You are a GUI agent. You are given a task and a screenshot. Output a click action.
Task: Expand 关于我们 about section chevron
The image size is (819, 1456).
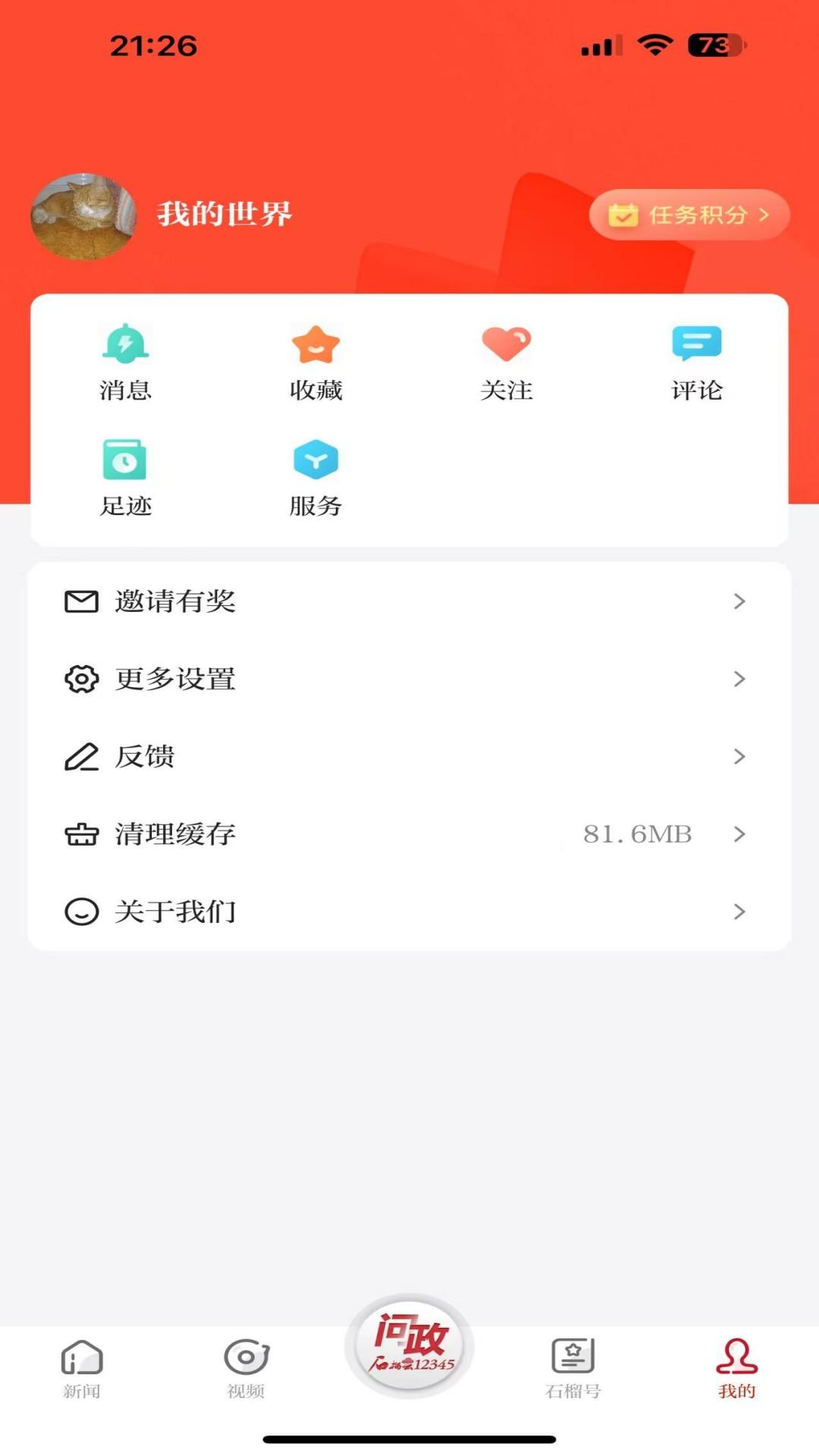[x=739, y=912]
